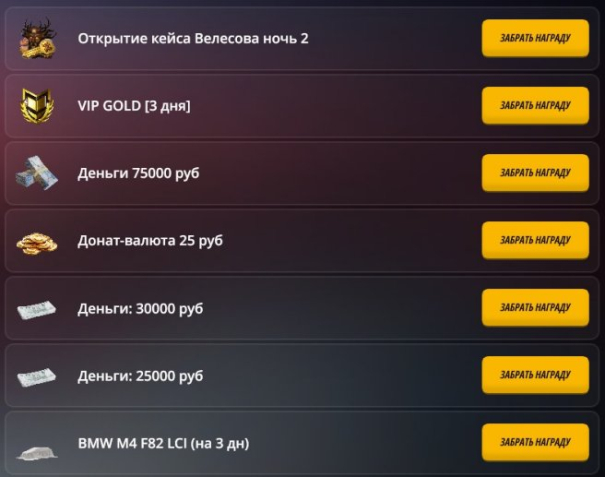
Task: Claim the Деньги: 25000 руб reward
Action: [535, 375]
